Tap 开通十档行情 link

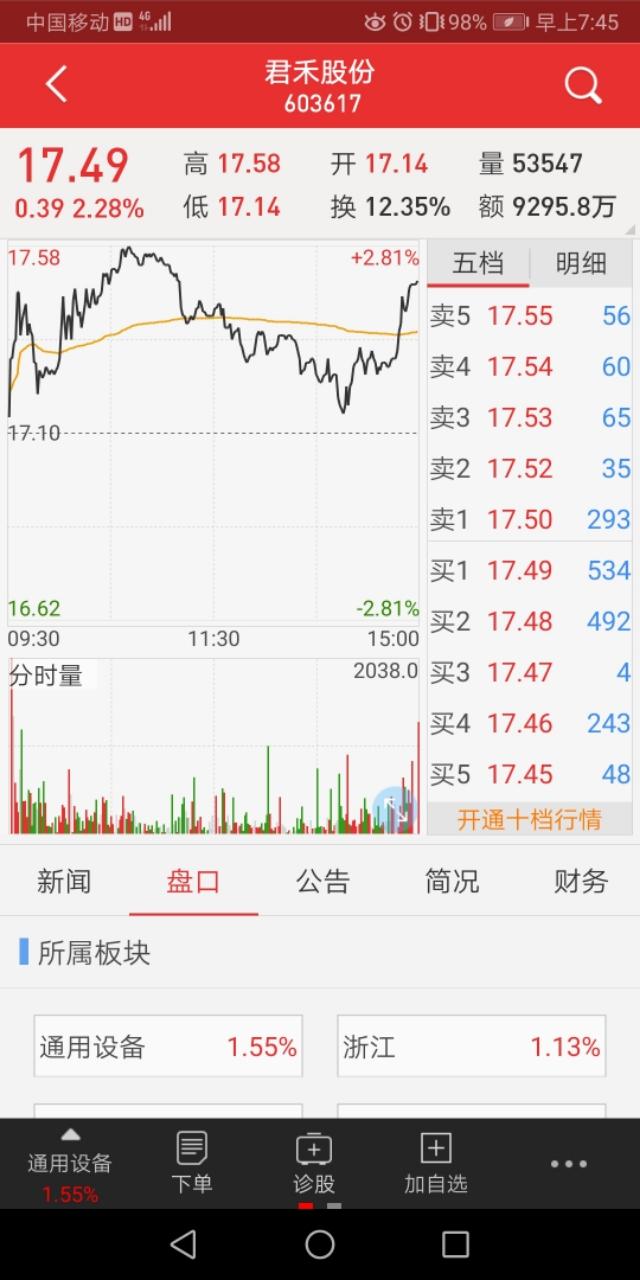(x=529, y=820)
